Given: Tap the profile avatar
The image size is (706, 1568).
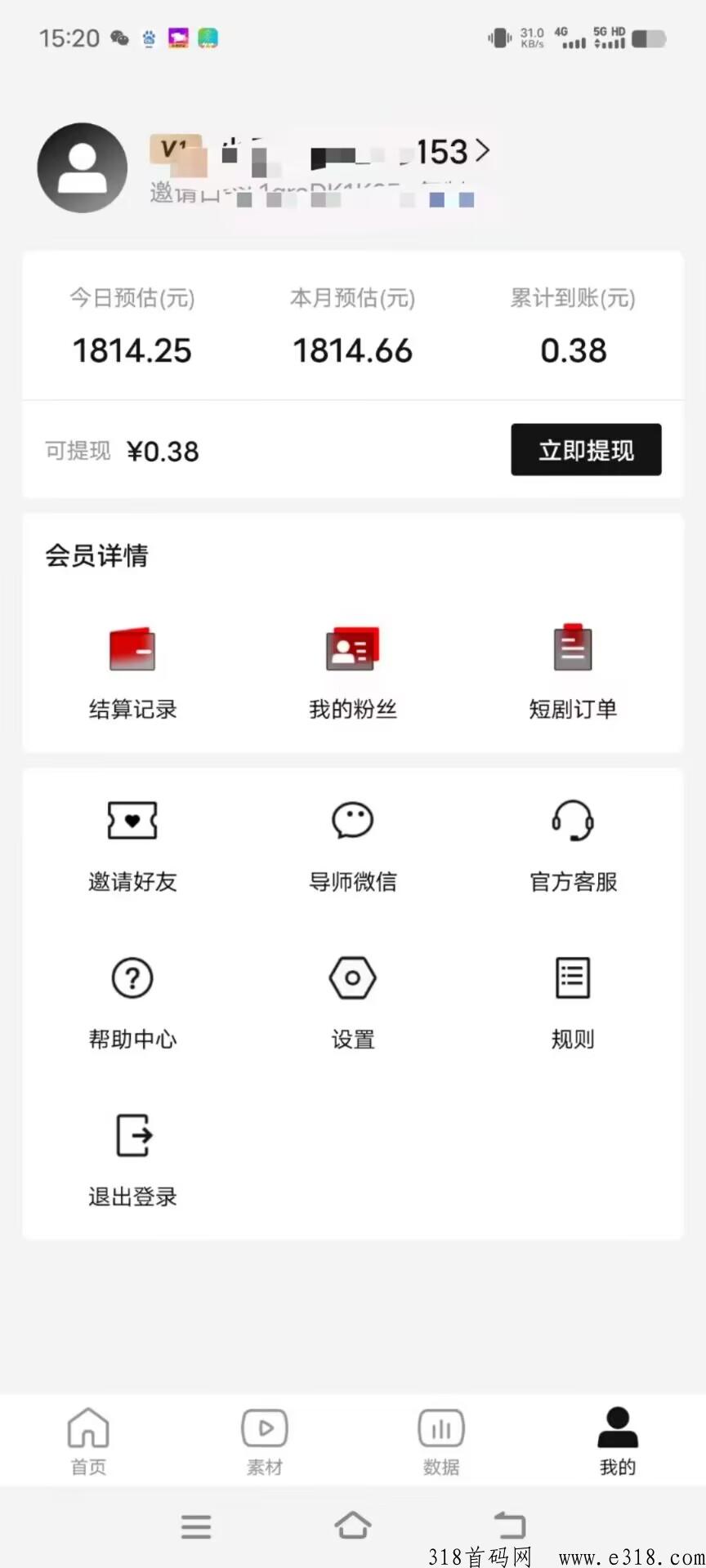Looking at the screenshot, I should [x=83, y=168].
